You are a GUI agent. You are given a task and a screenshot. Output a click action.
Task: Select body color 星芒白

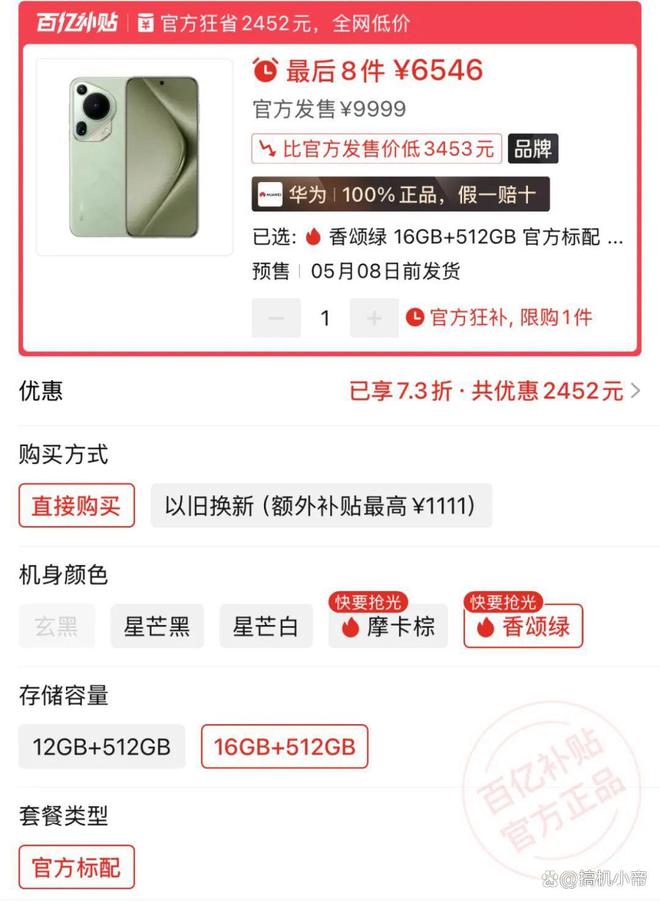tap(265, 627)
